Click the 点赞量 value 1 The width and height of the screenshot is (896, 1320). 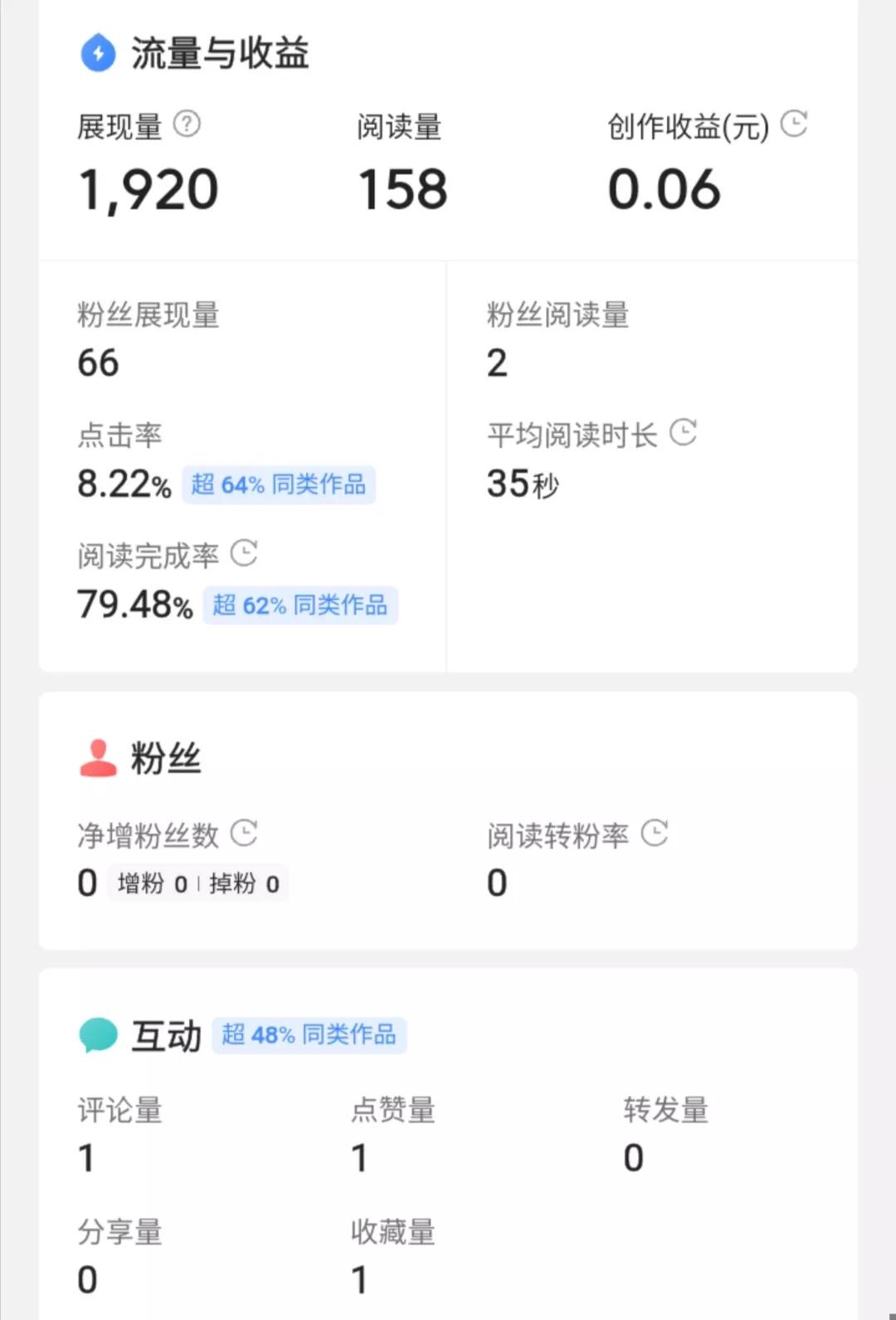pos(360,1158)
